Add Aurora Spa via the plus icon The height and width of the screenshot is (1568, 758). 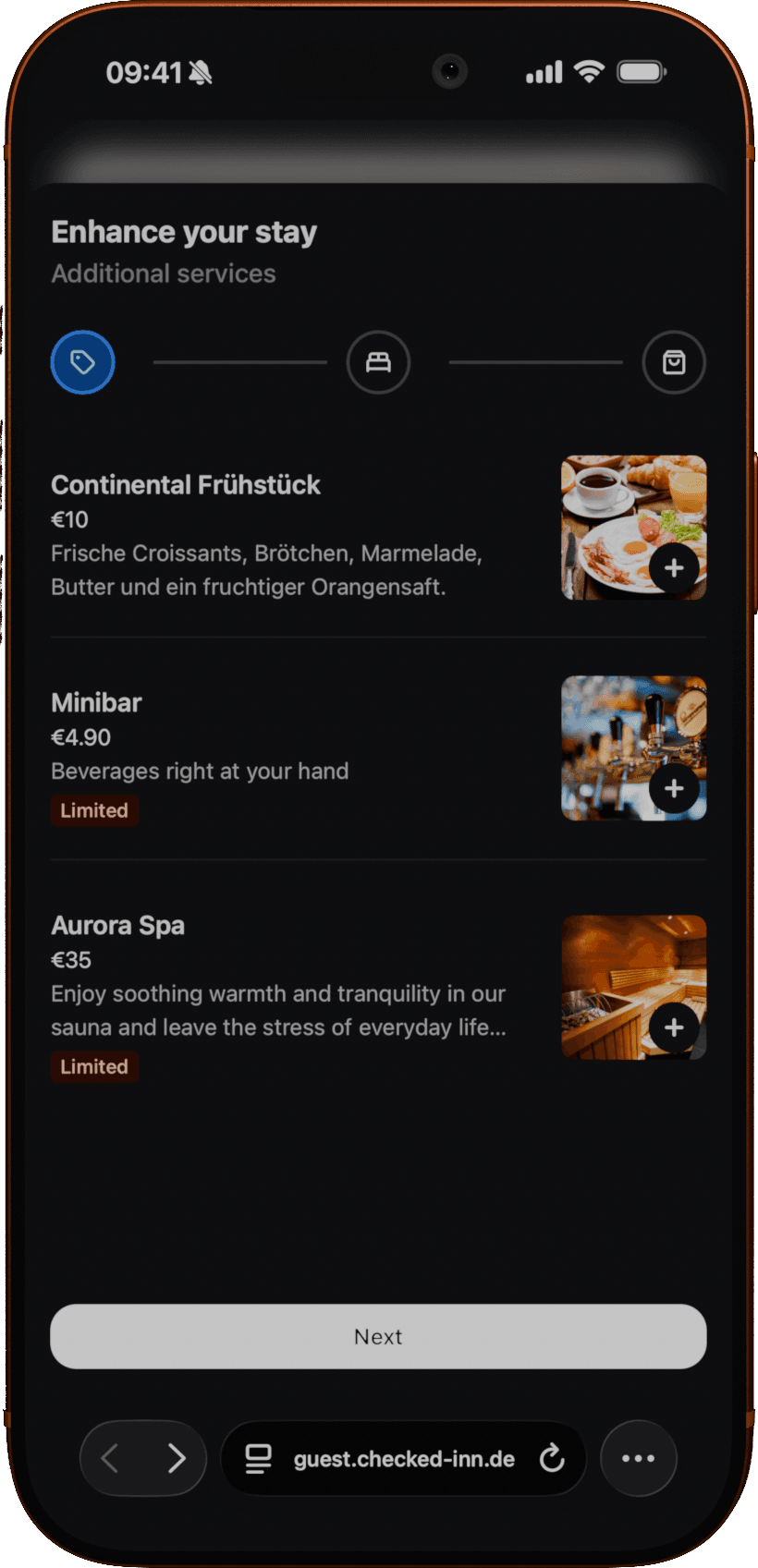pos(675,1027)
